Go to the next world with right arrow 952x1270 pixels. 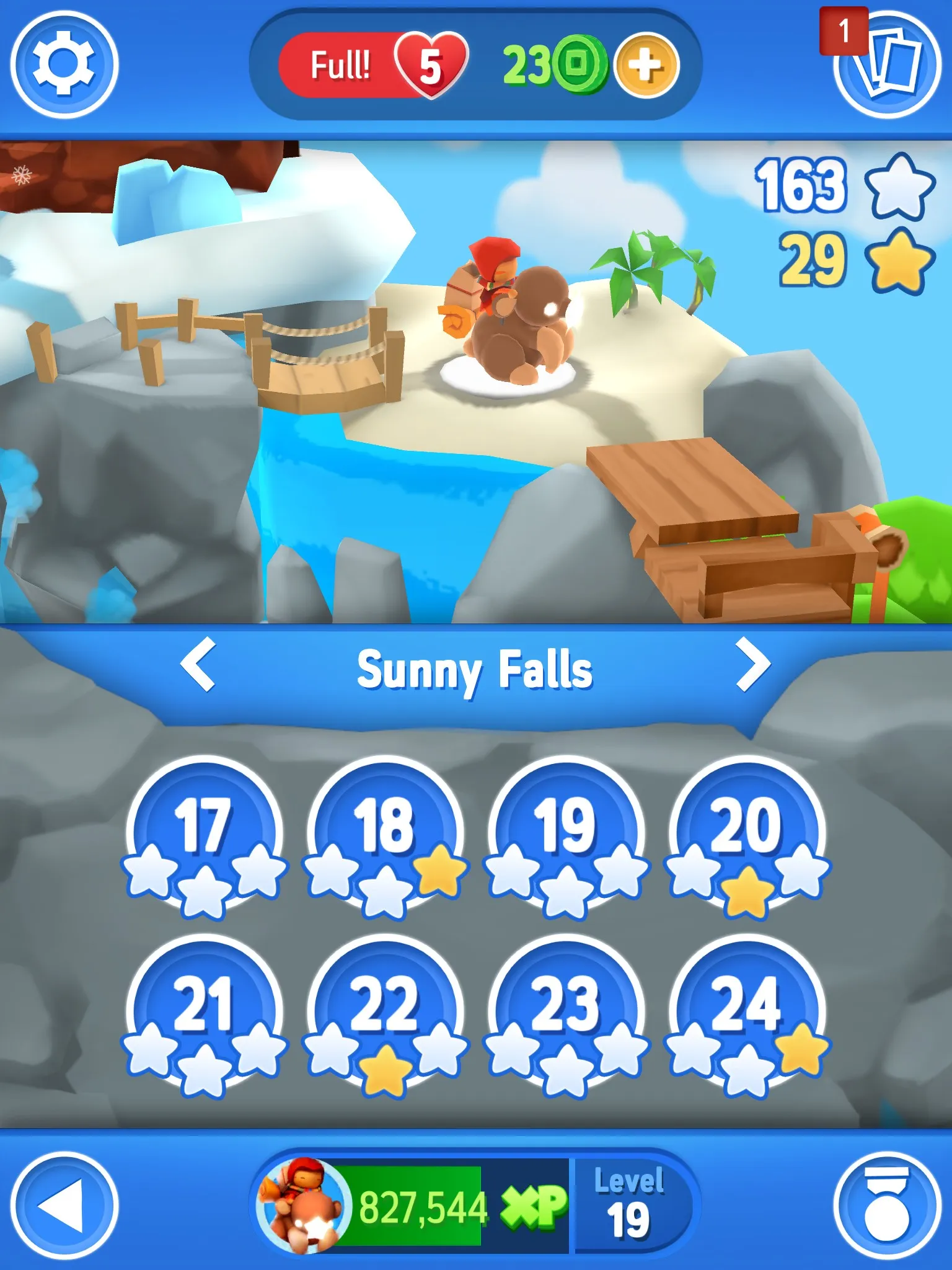[x=753, y=665]
